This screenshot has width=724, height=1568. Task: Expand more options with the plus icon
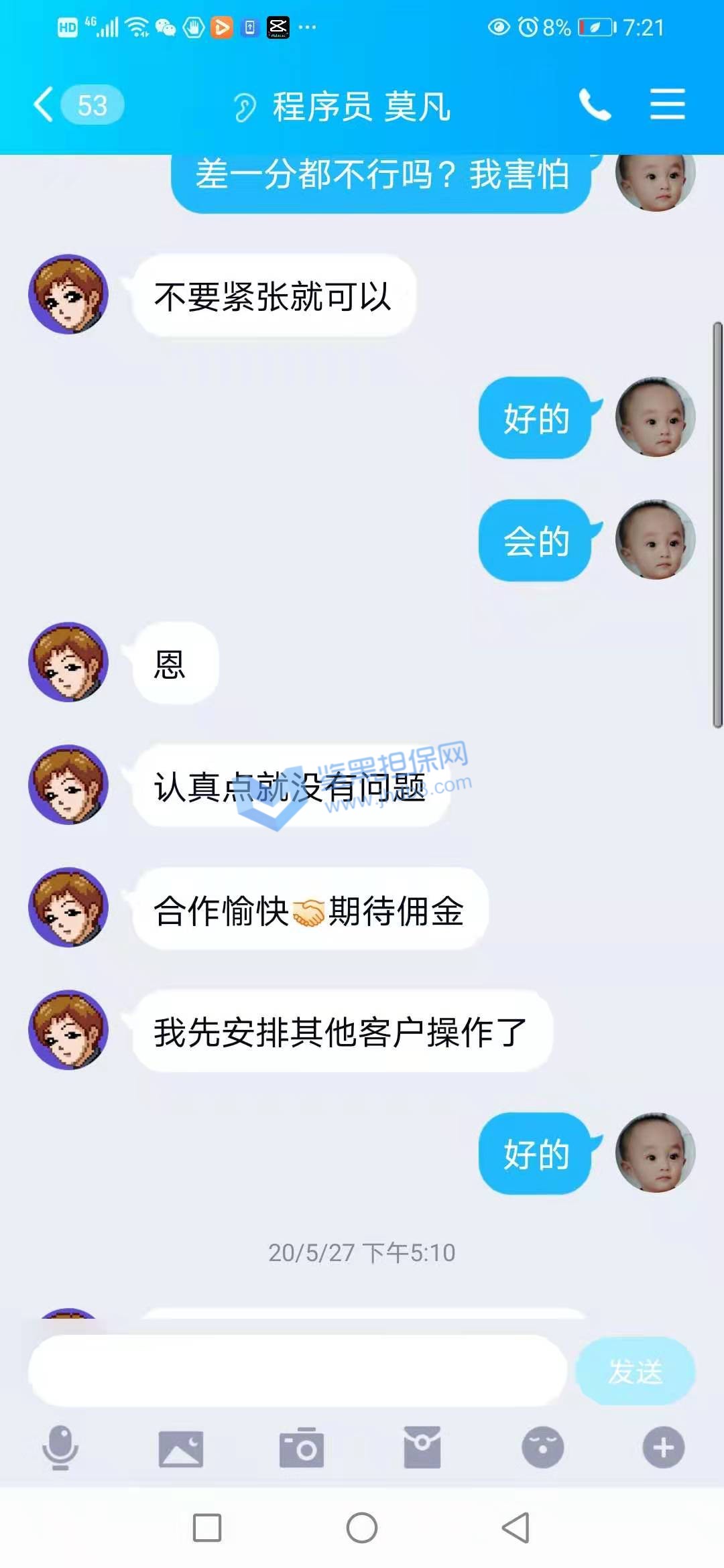click(664, 1447)
